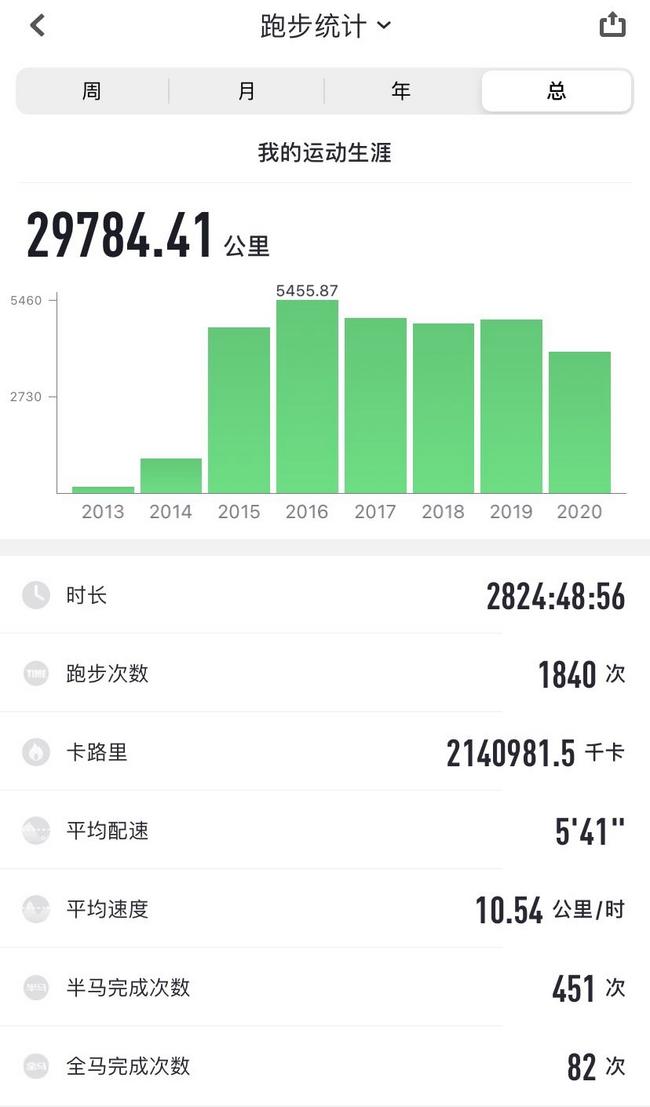Switch to the 周 tab
The width and height of the screenshot is (650, 1107).
(92, 91)
